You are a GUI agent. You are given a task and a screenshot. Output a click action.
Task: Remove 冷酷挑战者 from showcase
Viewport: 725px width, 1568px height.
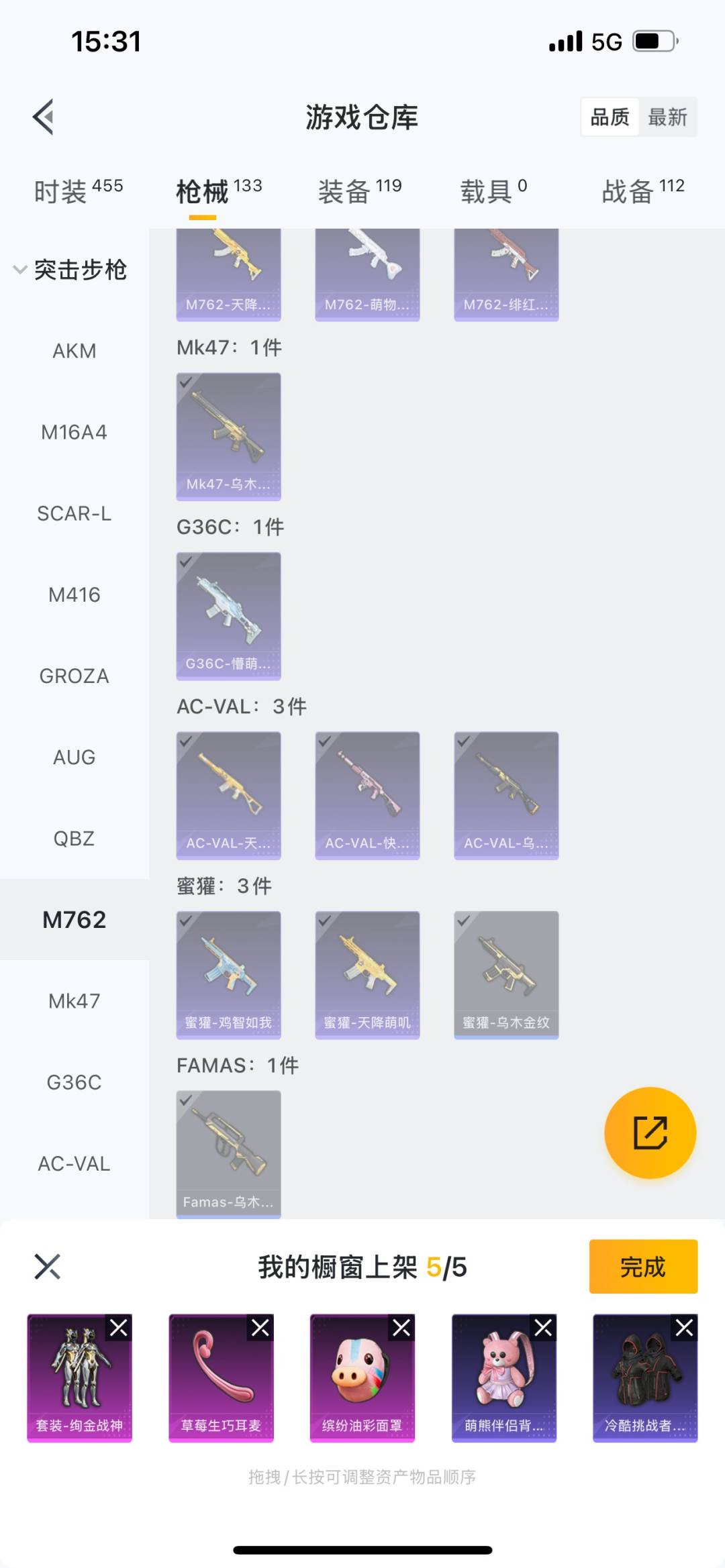[x=684, y=1327]
